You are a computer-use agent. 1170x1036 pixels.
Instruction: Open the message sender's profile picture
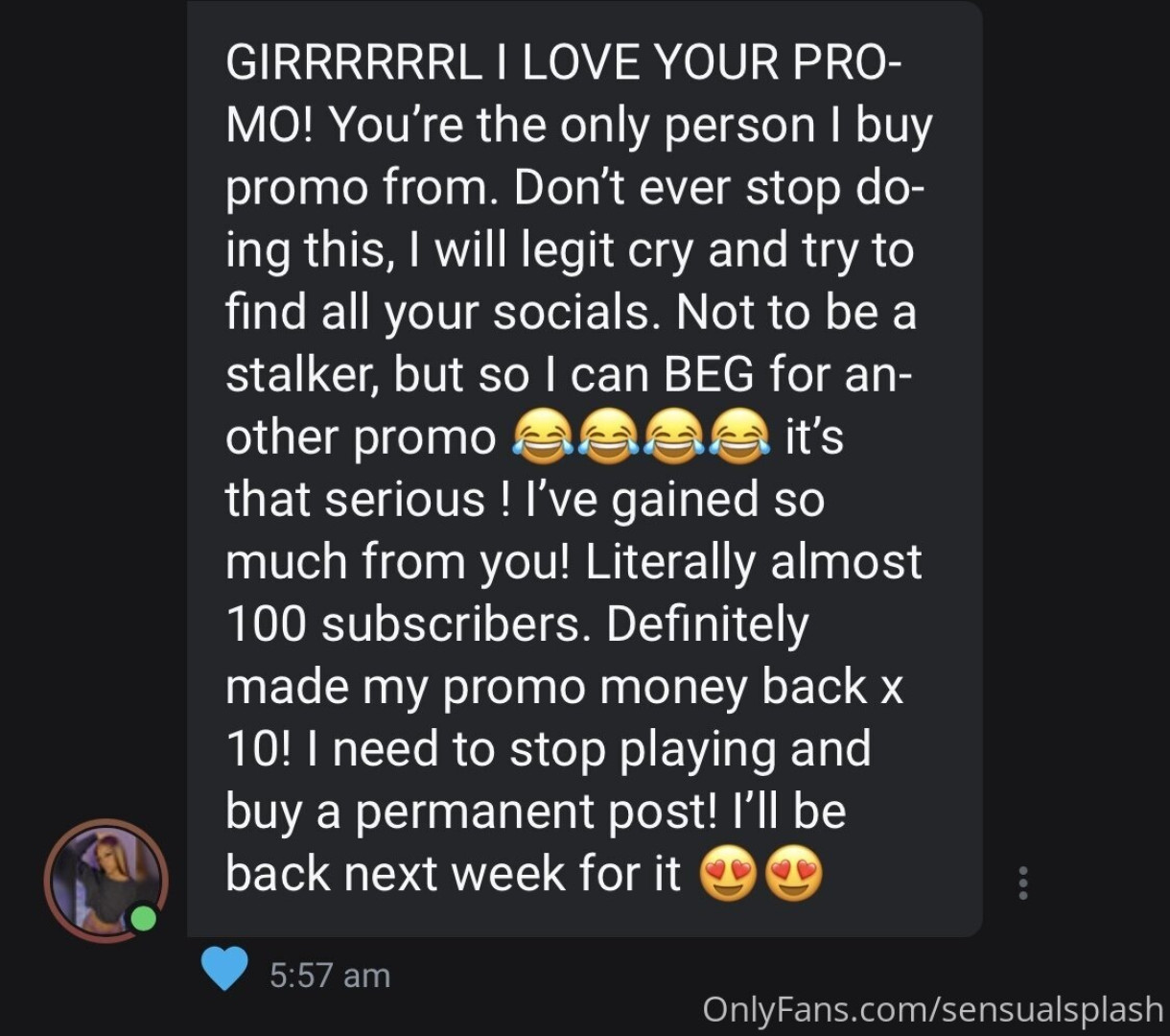click(105, 881)
